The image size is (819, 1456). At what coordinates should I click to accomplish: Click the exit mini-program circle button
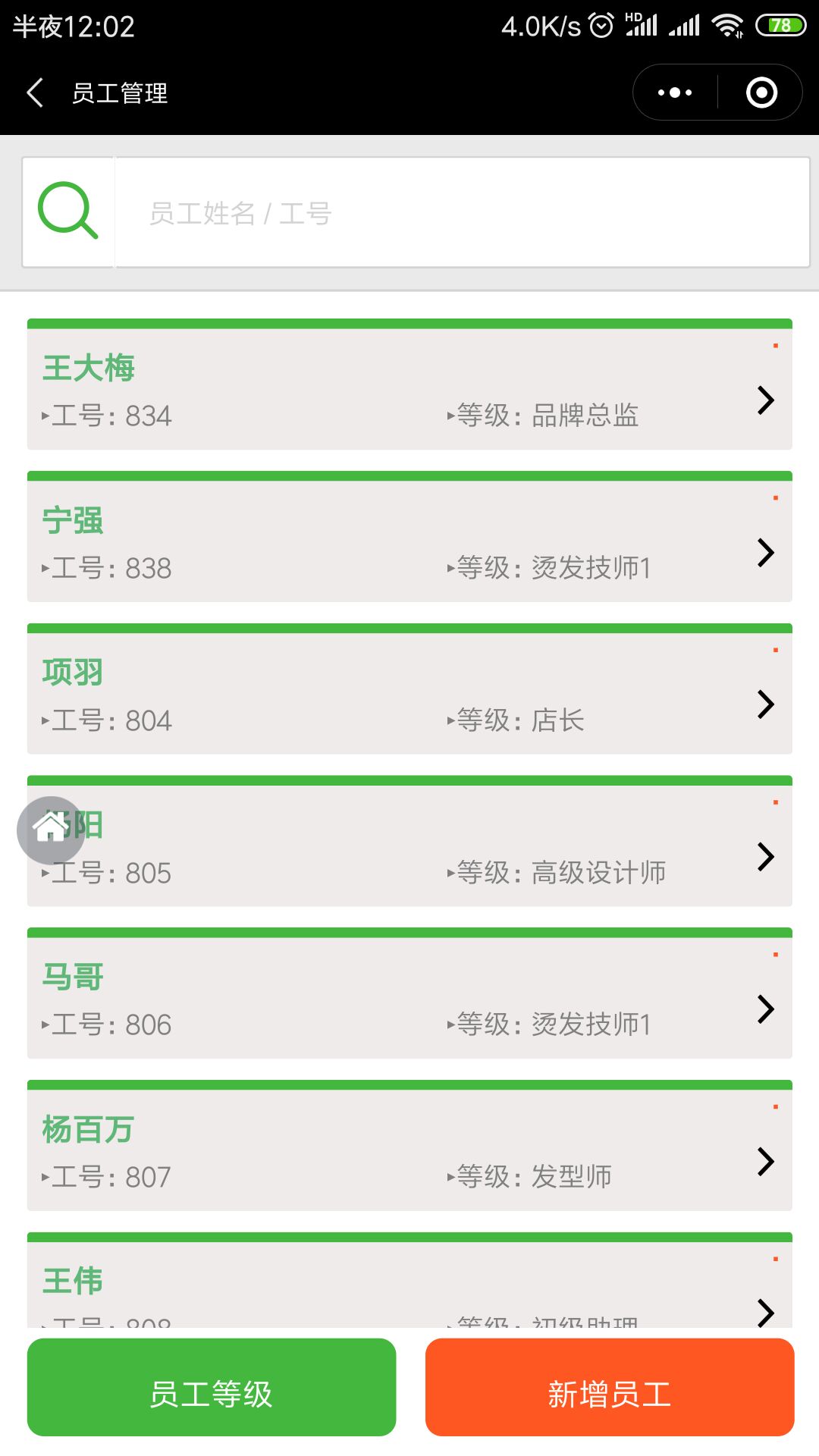point(761,91)
